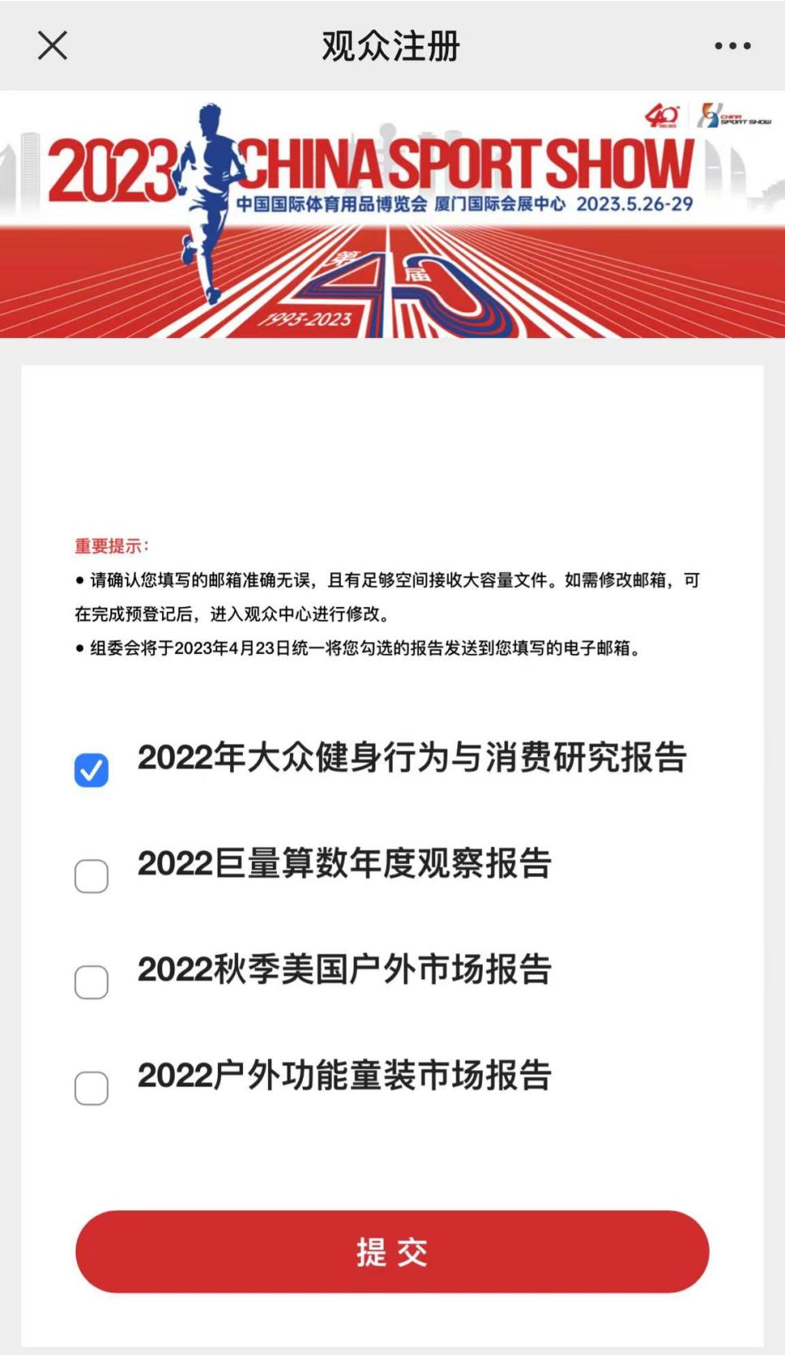Open the three-dot overflow menu
This screenshot has width=785, height=1357.
(732, 46)
